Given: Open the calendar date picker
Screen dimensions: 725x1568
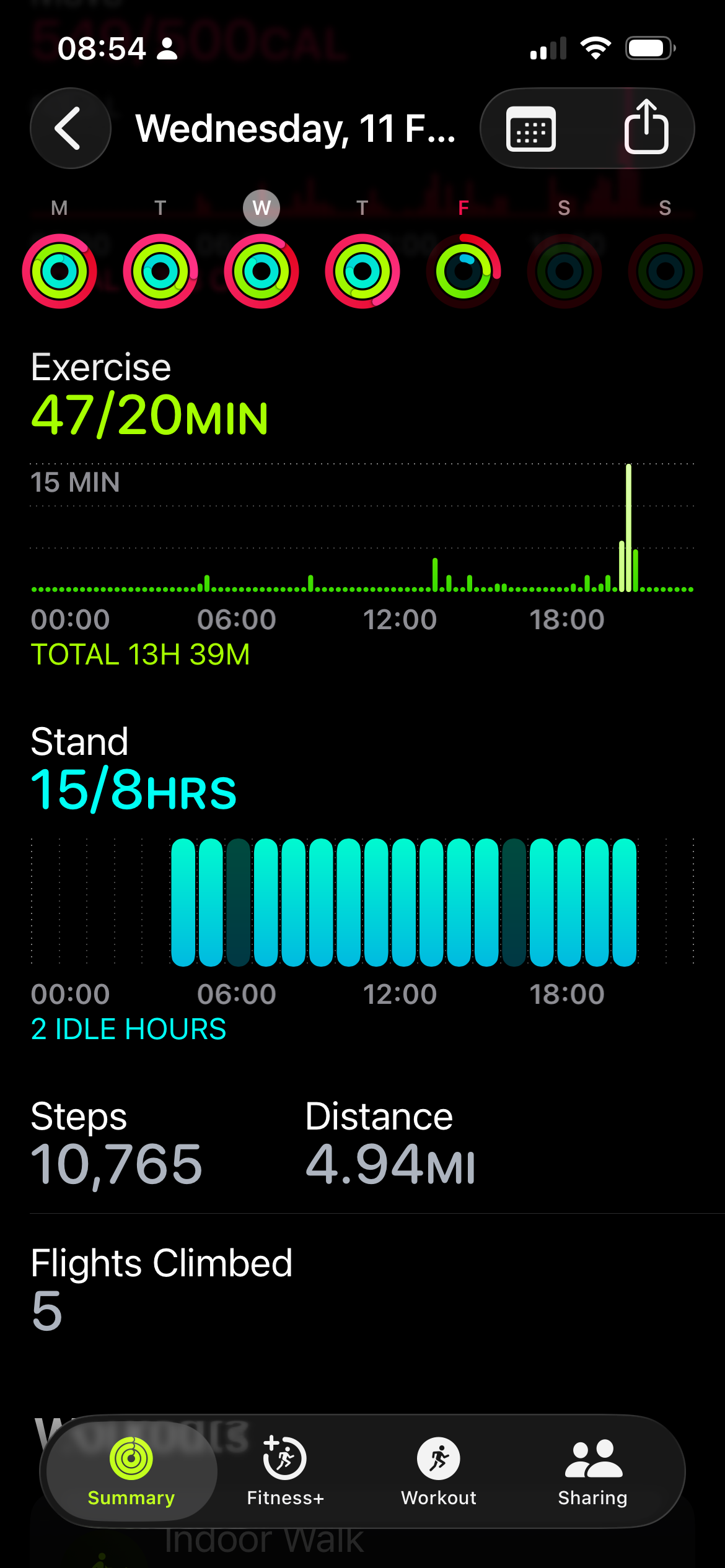Looking at the screenshot, I should pos(531,129).
